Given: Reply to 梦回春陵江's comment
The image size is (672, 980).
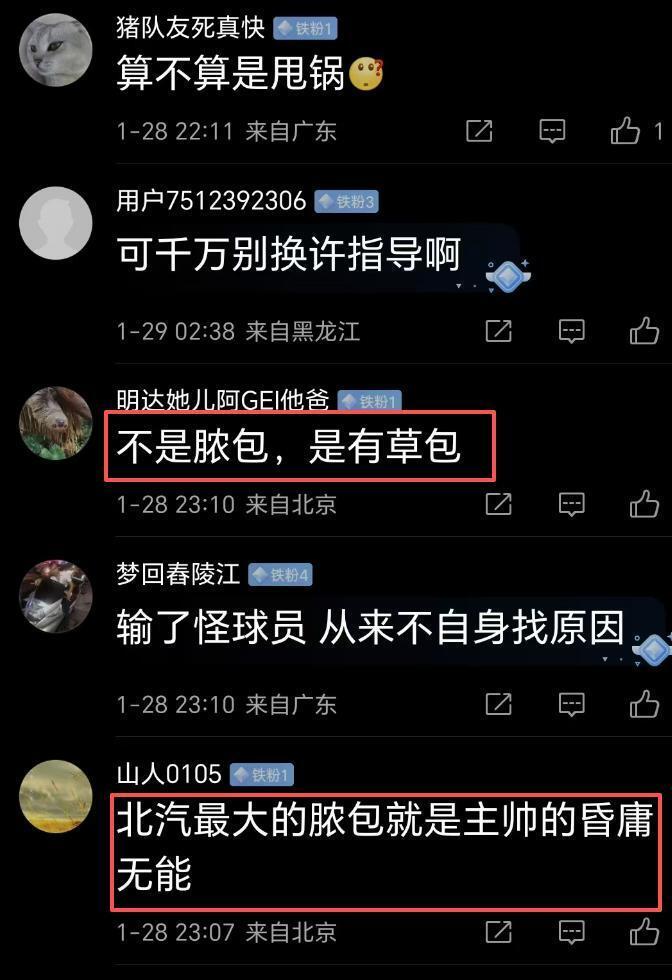Looking at the screenshot, I should 571,704.
